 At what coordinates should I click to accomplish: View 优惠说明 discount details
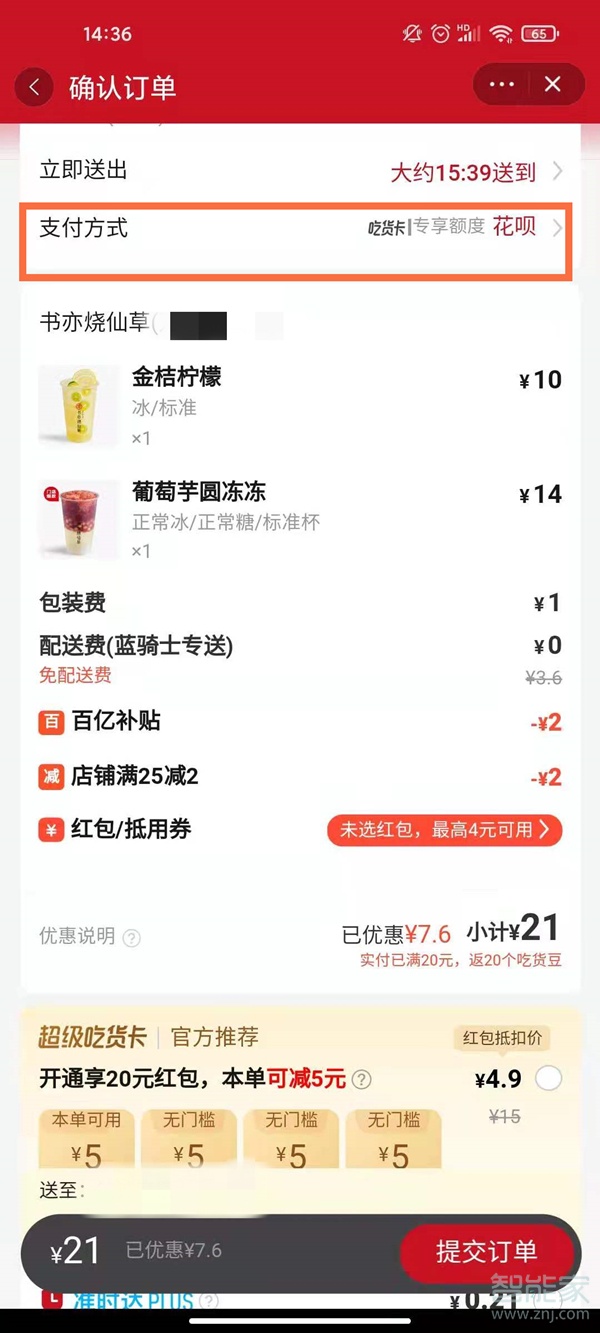pyautogui.click(x=131, y=938)
